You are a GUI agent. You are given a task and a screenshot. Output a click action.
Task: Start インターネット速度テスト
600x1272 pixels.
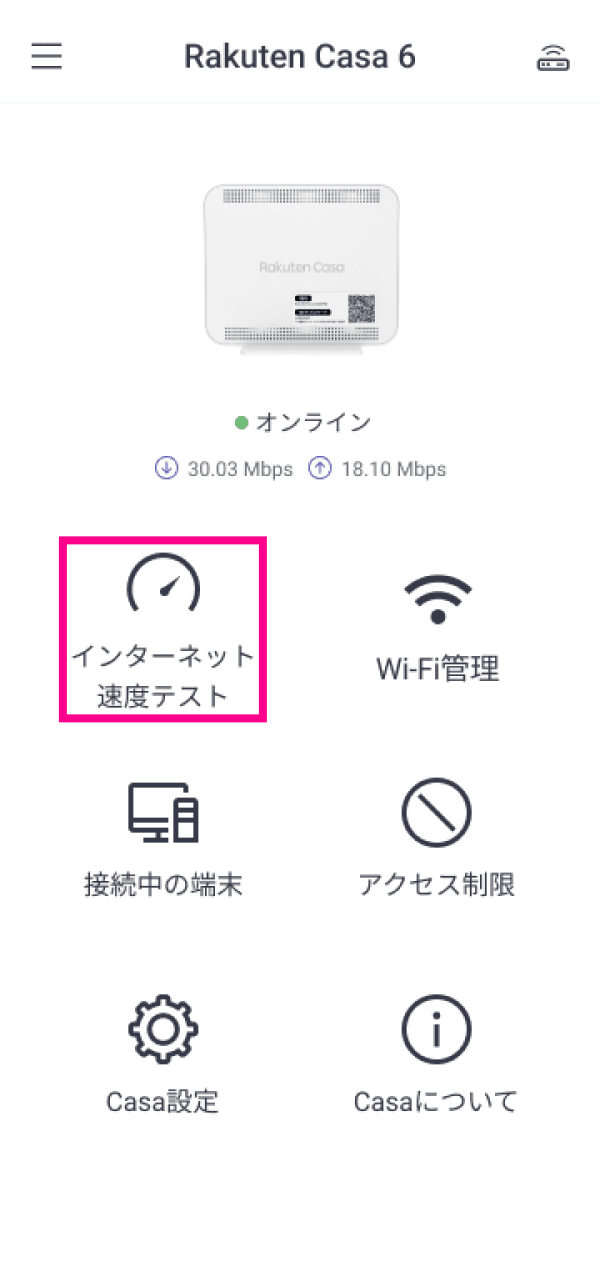tap(163, 628)
